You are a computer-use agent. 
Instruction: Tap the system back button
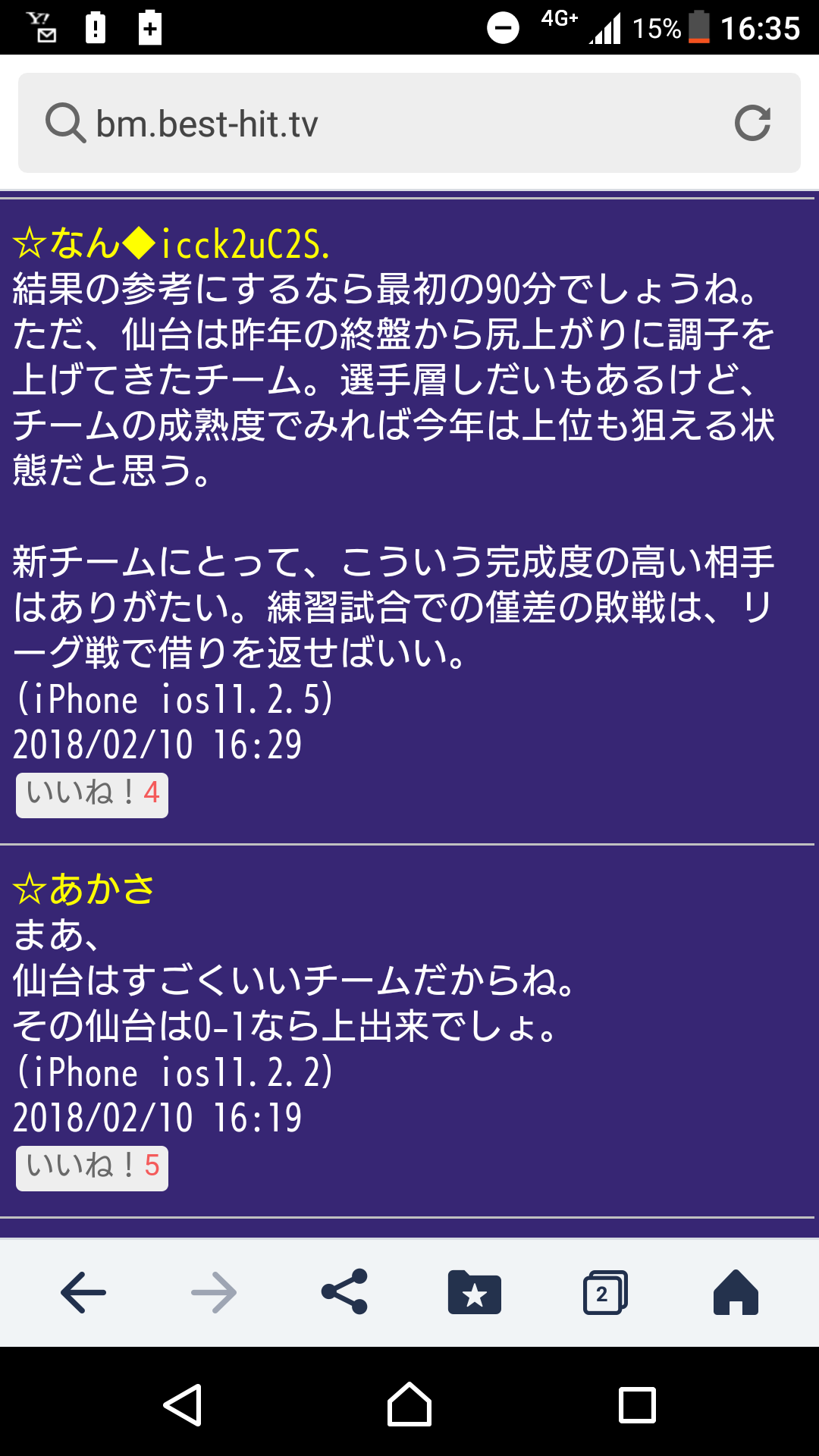[x=183, y=1404]
